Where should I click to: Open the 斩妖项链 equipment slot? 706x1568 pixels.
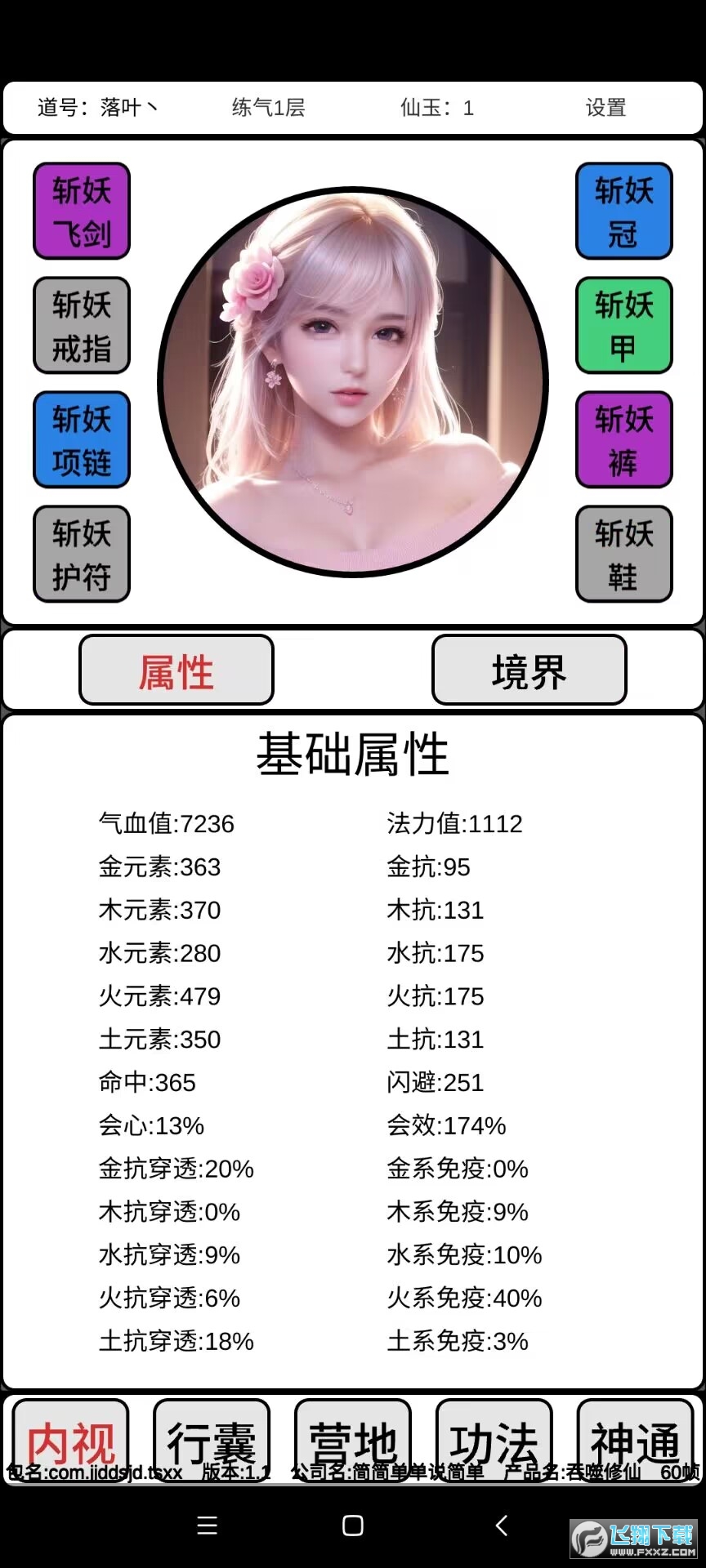[82, 440]
